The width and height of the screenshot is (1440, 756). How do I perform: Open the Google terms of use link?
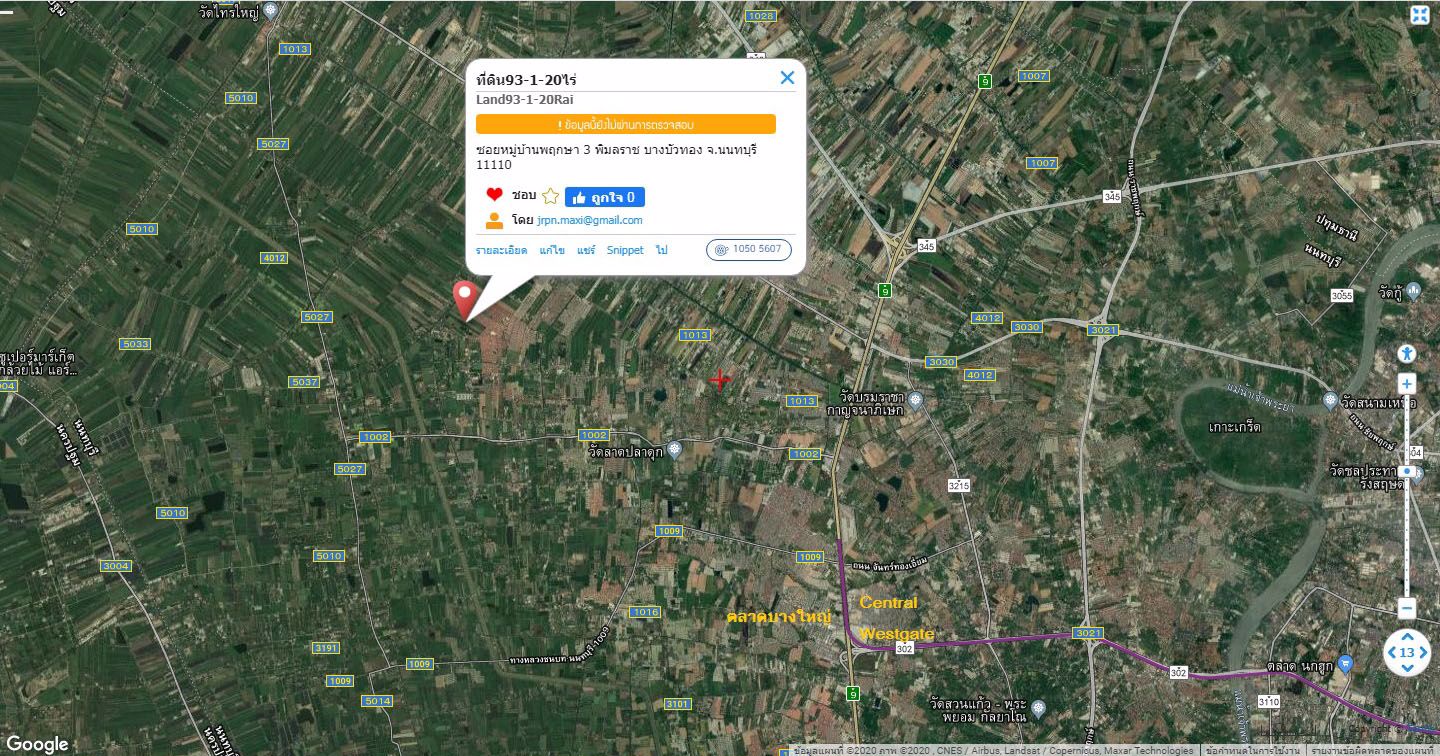[1252, 750]
